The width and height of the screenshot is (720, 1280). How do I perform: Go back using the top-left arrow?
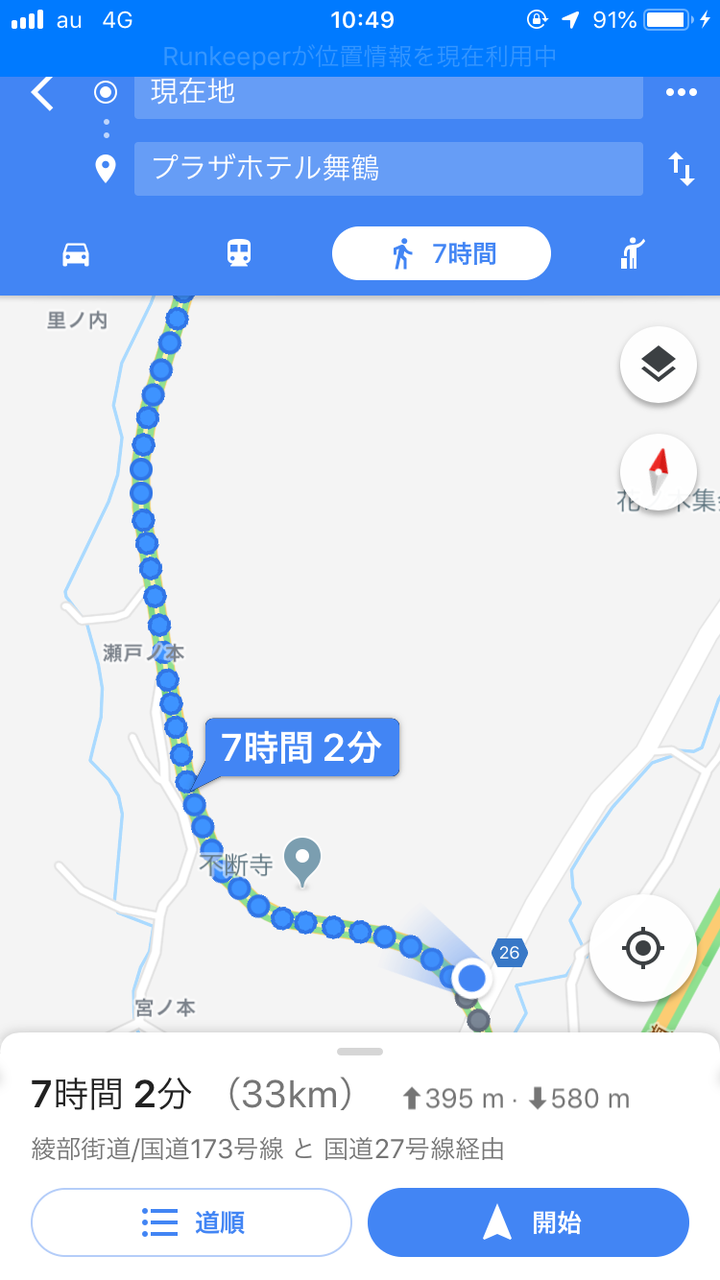[42, 93]
